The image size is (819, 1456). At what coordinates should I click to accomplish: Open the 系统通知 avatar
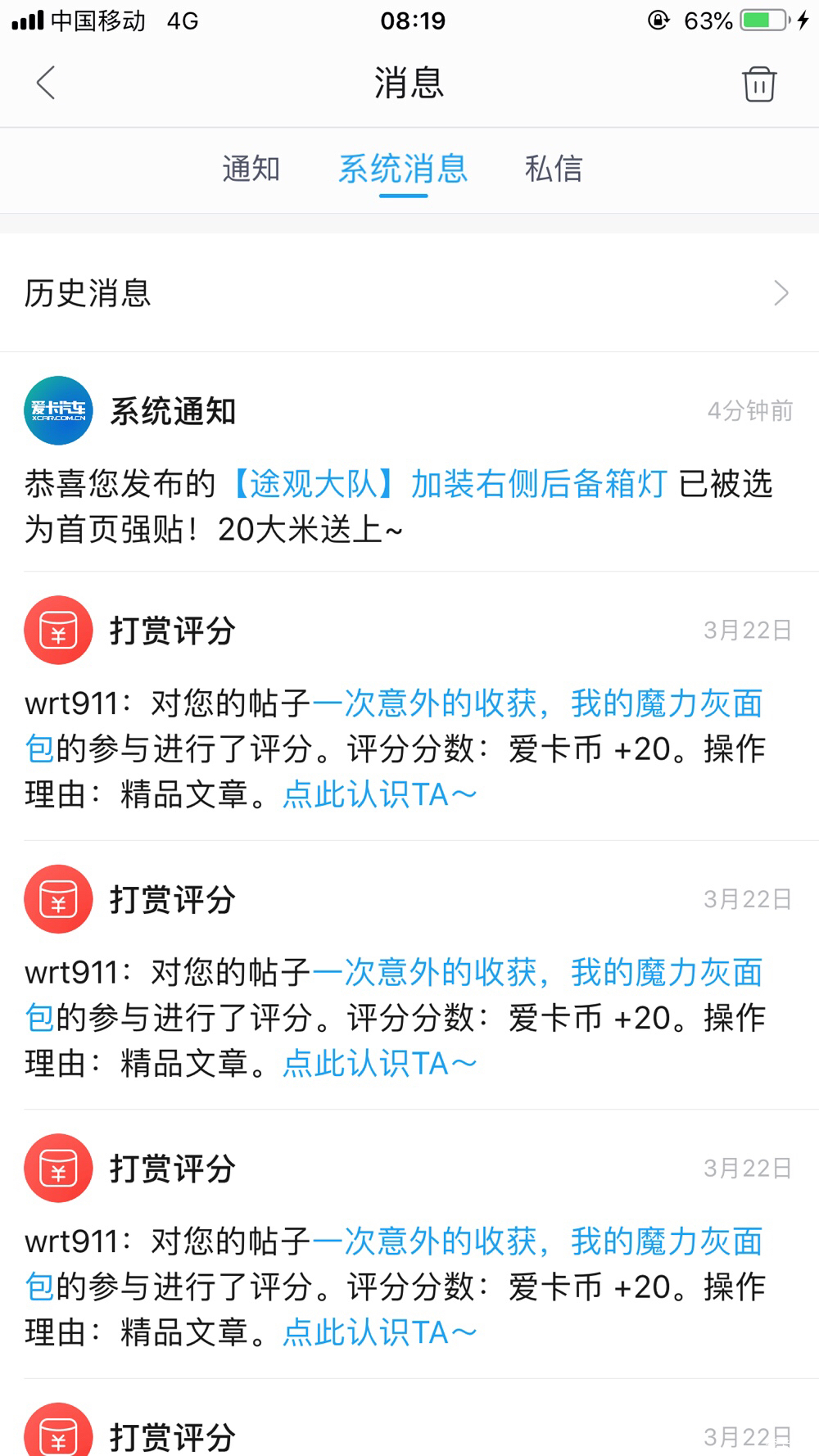(x=58, y=410)
